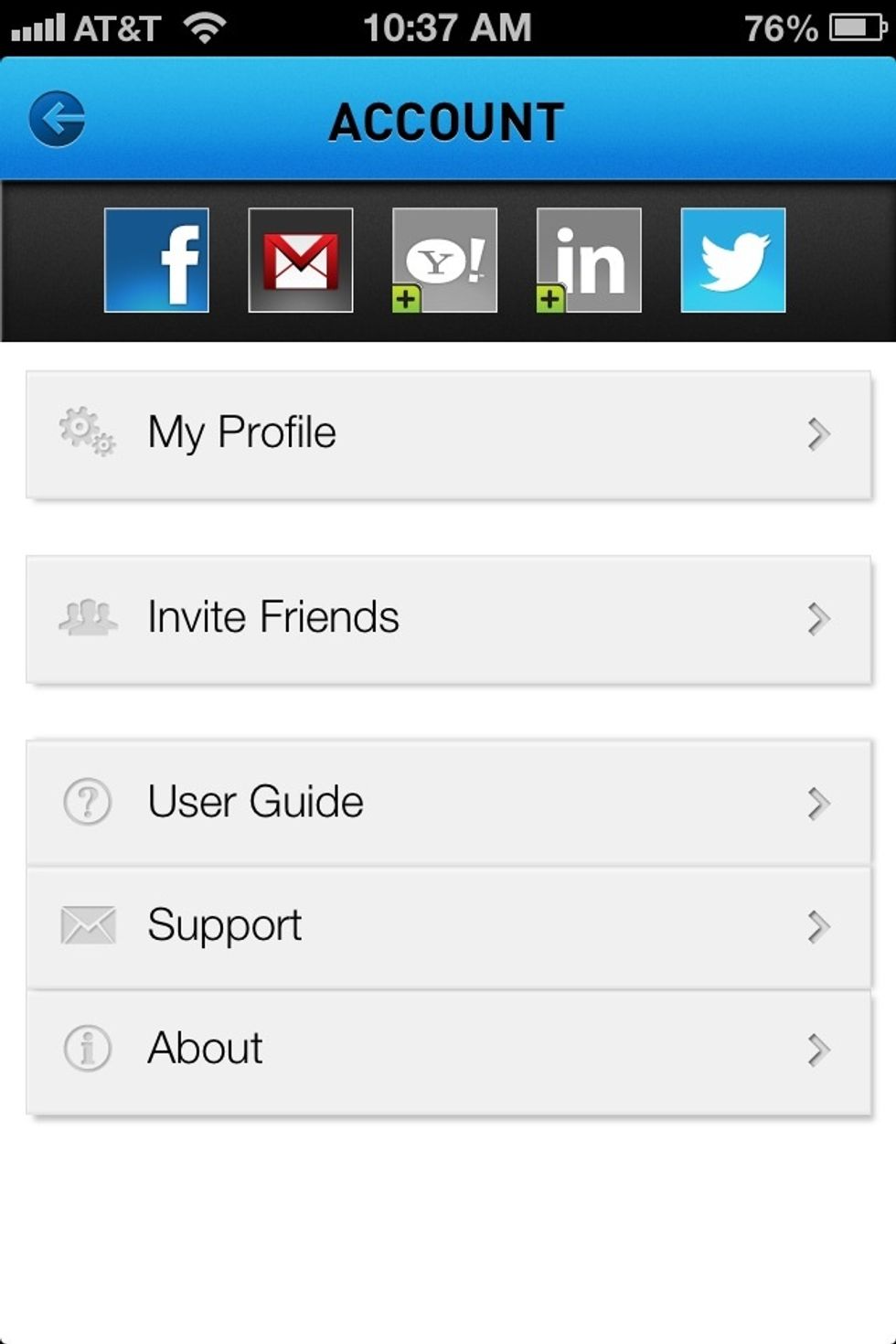Image resolution: width=896 pixels, height=1344 pixels.
Task: Tap the envelope icon next to Support
Action: (86, 925)
